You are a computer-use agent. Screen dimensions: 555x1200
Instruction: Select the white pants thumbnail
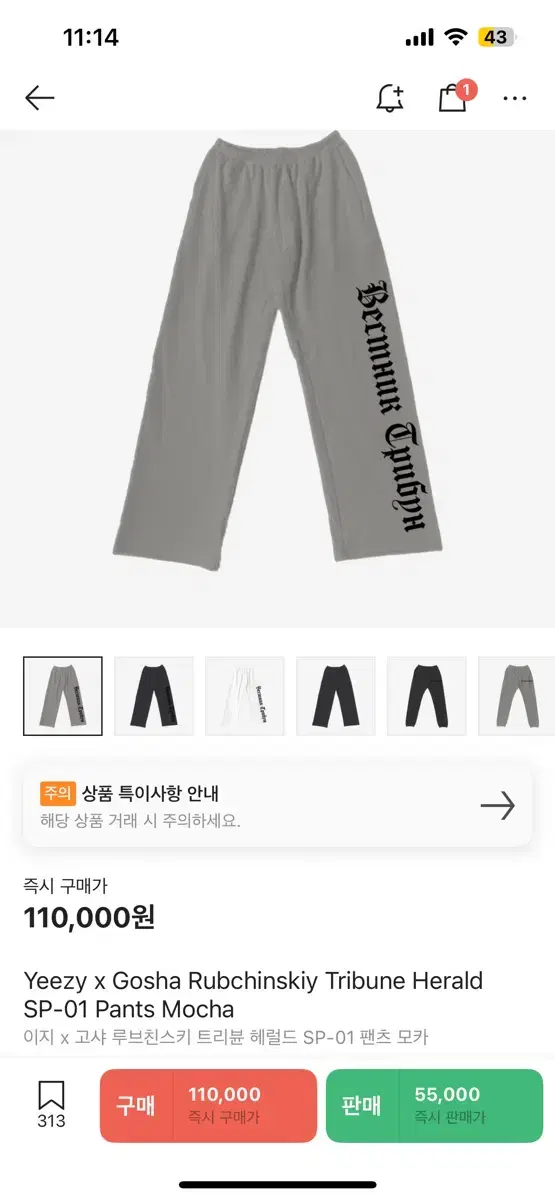click(x=245, y=696)
